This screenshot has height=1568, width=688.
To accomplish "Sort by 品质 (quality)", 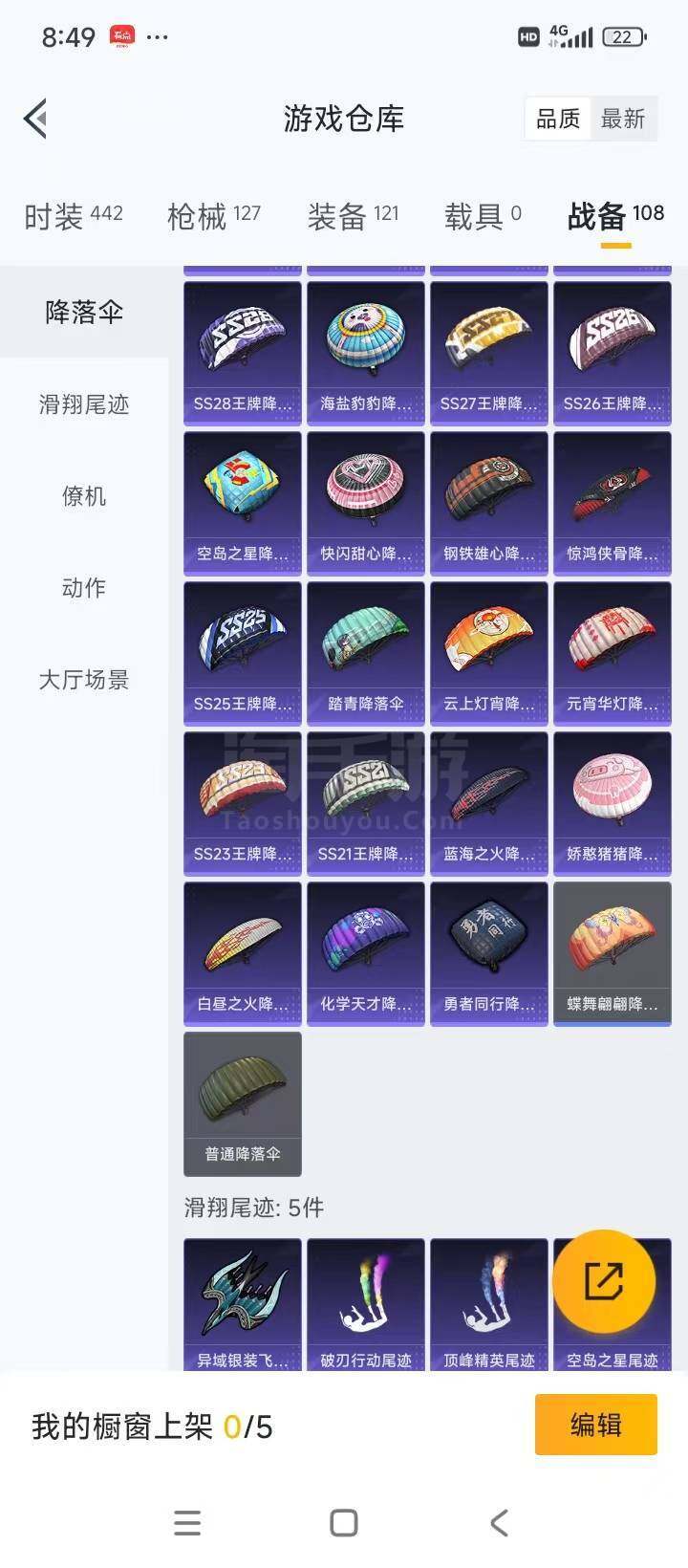I will [x=558, y=120].
